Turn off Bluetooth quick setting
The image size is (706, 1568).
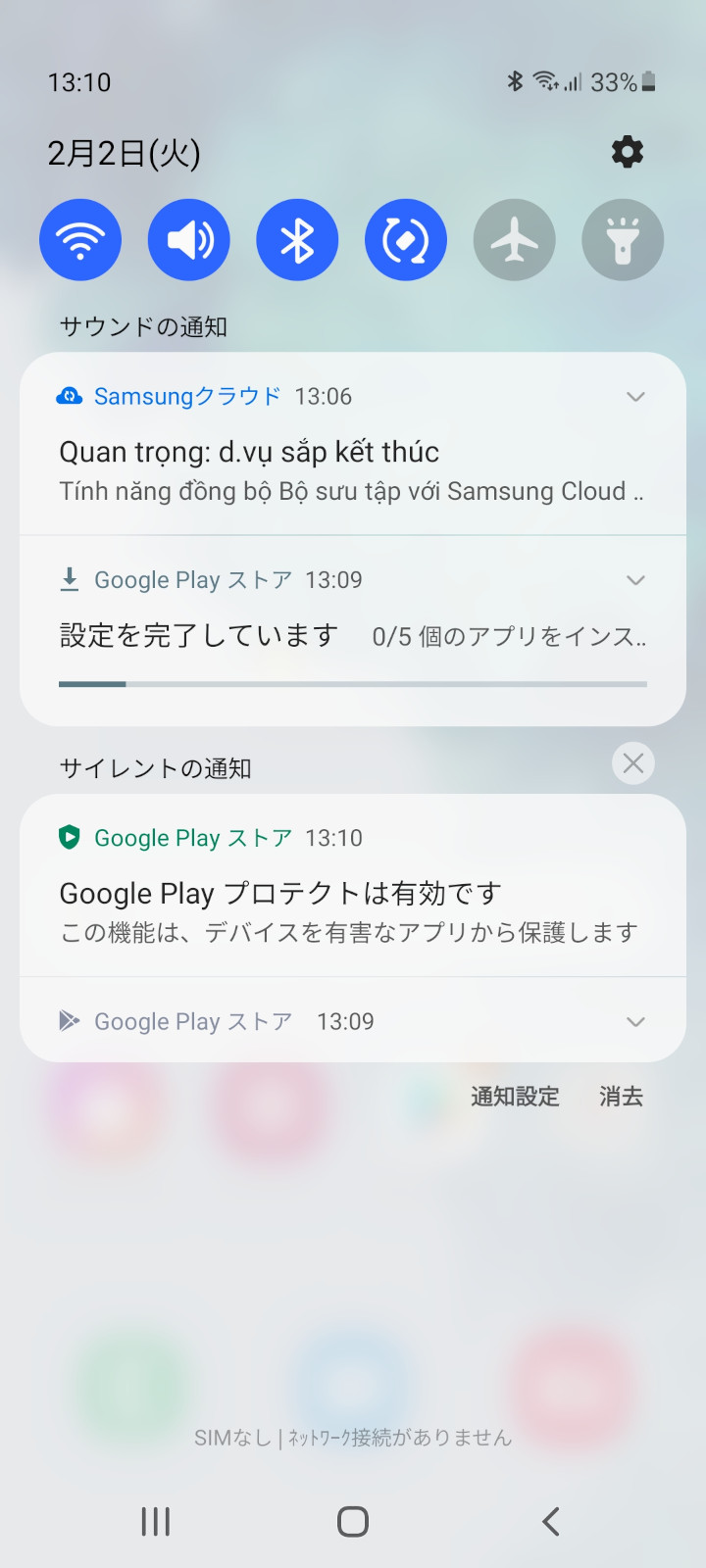tap(297, 240)
